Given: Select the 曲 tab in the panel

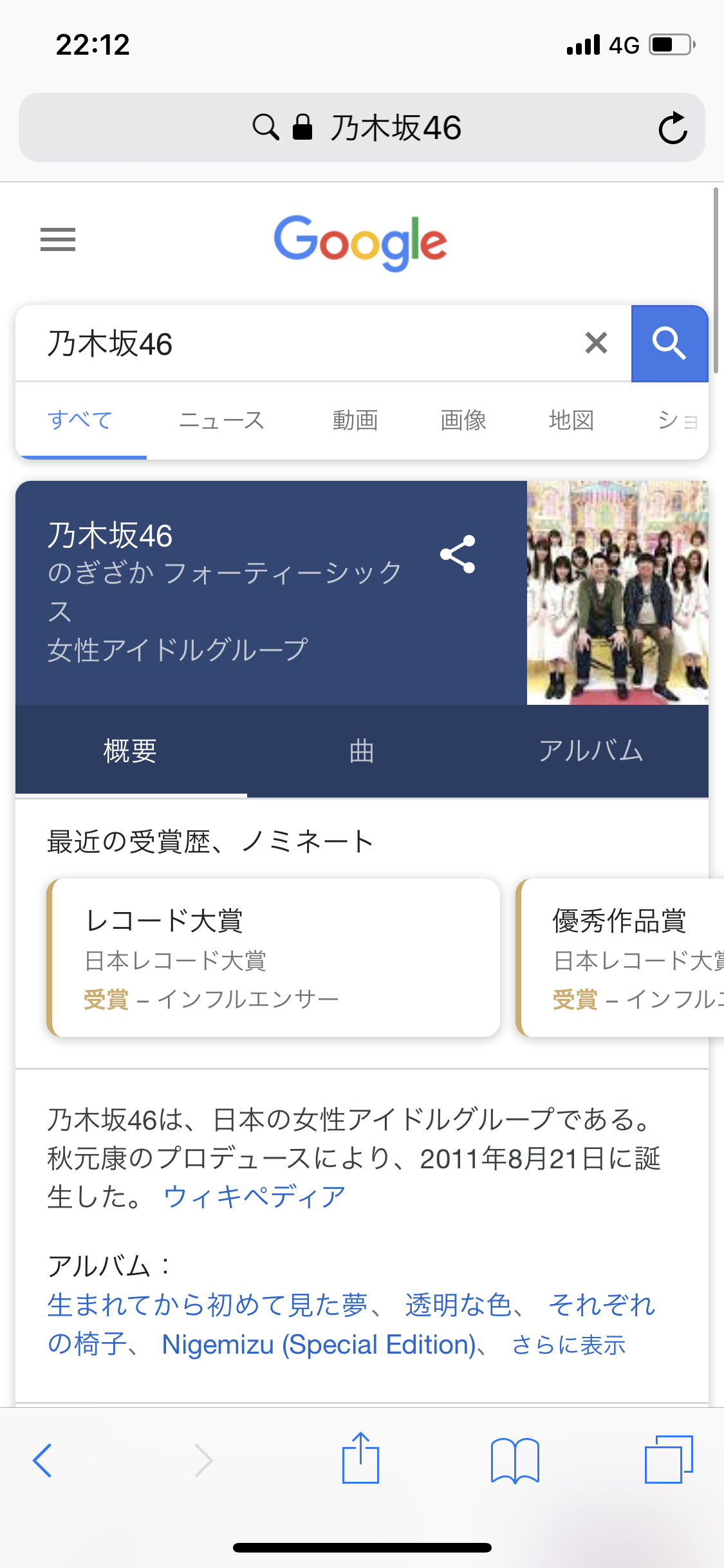Looking at the screenshot, I should (x=362, y=751).
